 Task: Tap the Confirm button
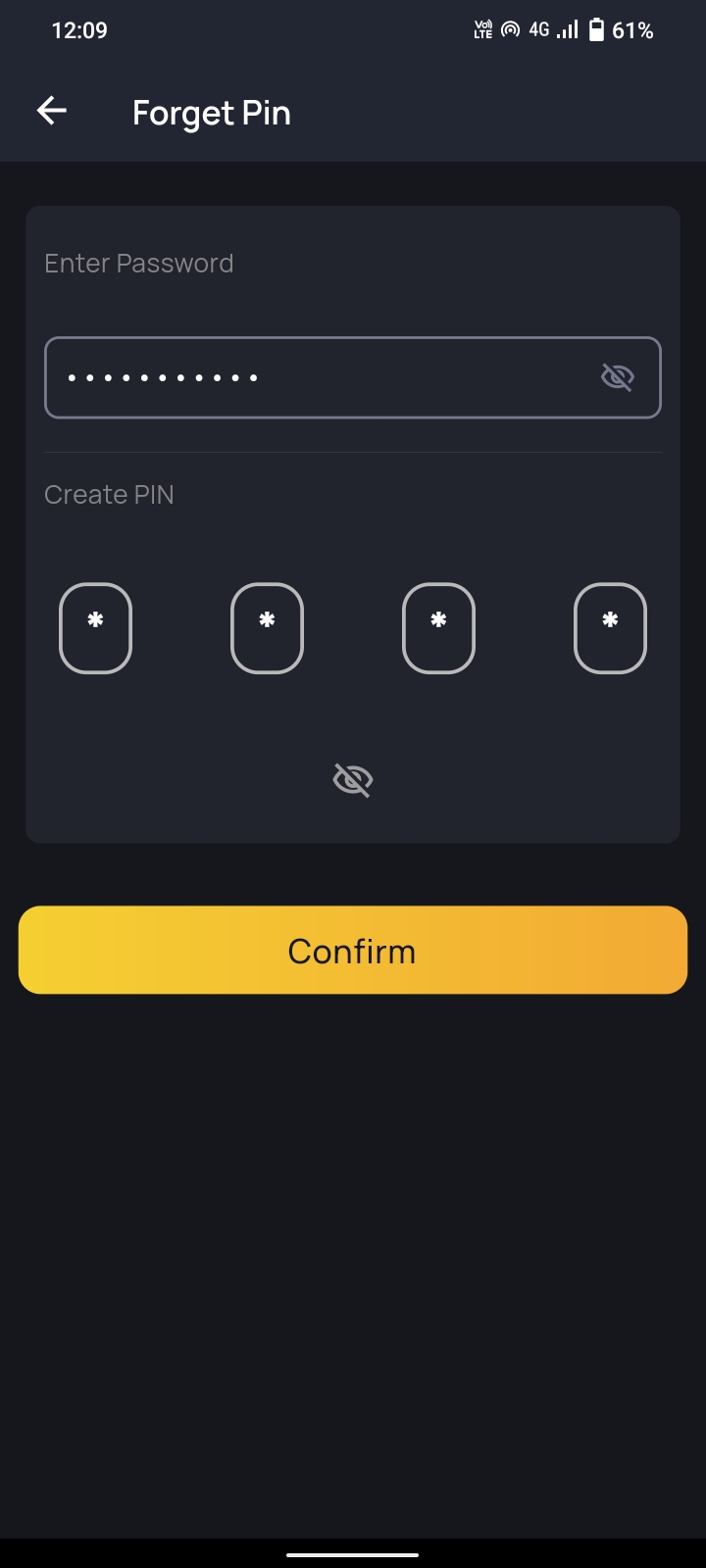[x=353, y=950]
